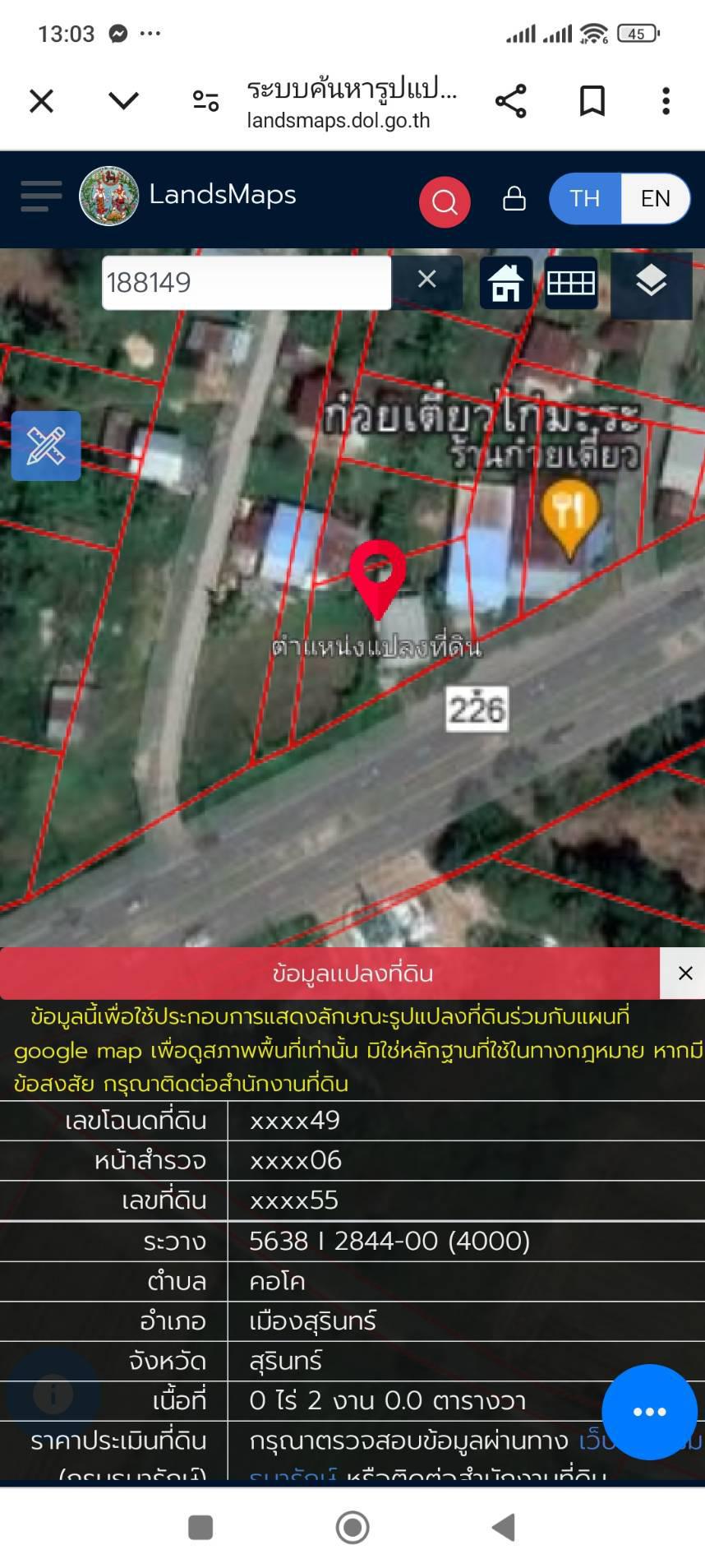
Task: Tap the home icon on the map
Action: [506, 283]
